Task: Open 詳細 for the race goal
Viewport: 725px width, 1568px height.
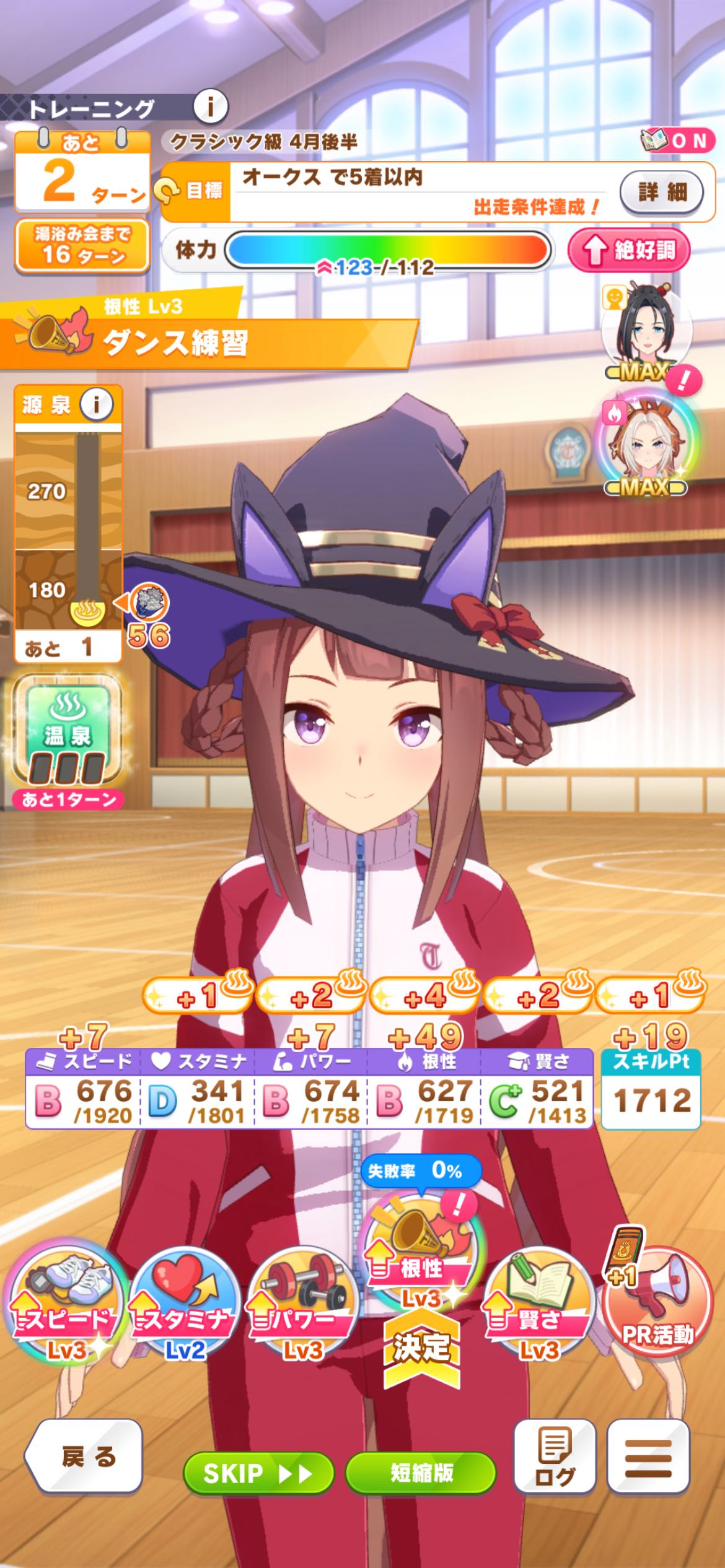Action: tap(661, 191)
